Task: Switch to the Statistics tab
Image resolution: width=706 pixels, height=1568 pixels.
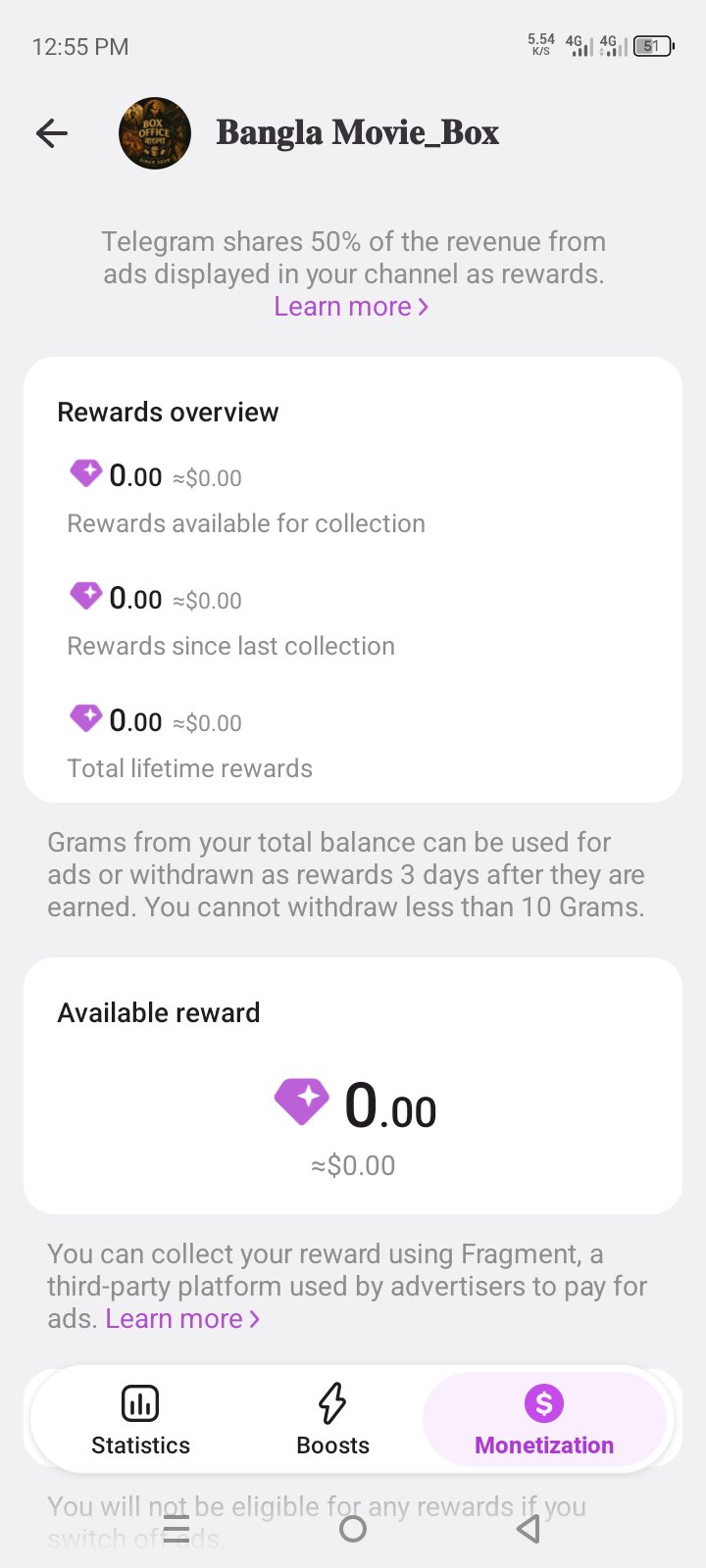Action: coord(140,1420)
